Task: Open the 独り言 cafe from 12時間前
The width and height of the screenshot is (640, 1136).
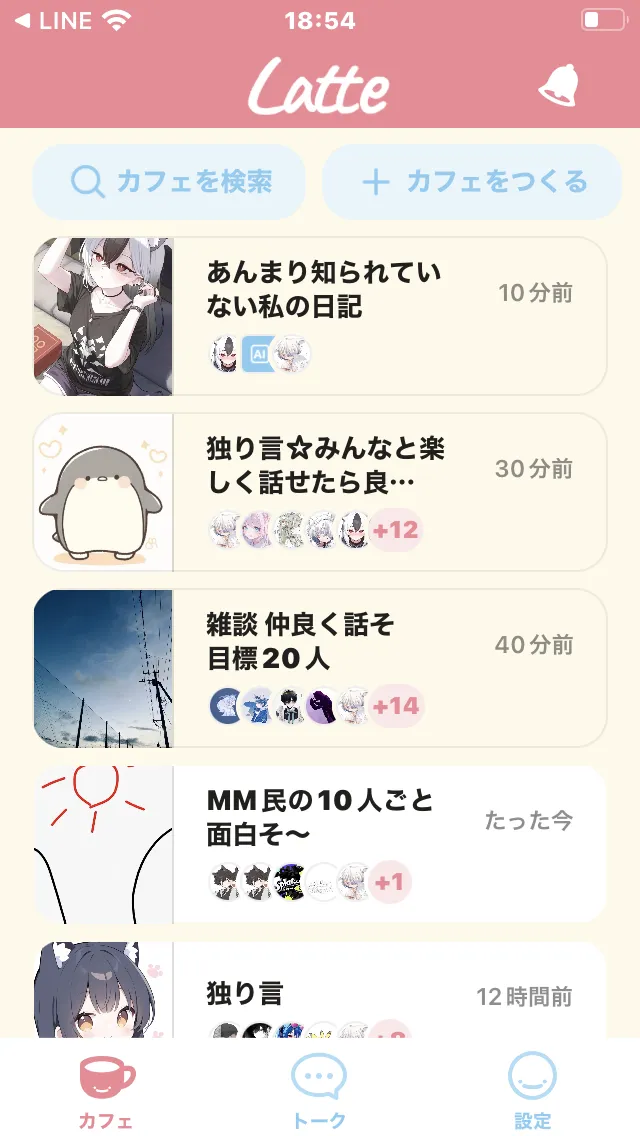Action: coord(320,994)
